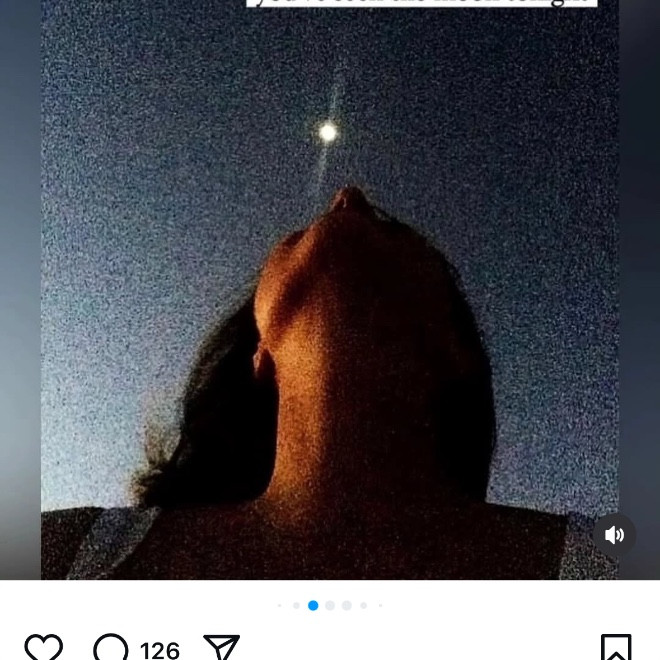The image size is (660, 660).
Task: Mute the sound with the speaker icon
Action: [x=614, y=535]
